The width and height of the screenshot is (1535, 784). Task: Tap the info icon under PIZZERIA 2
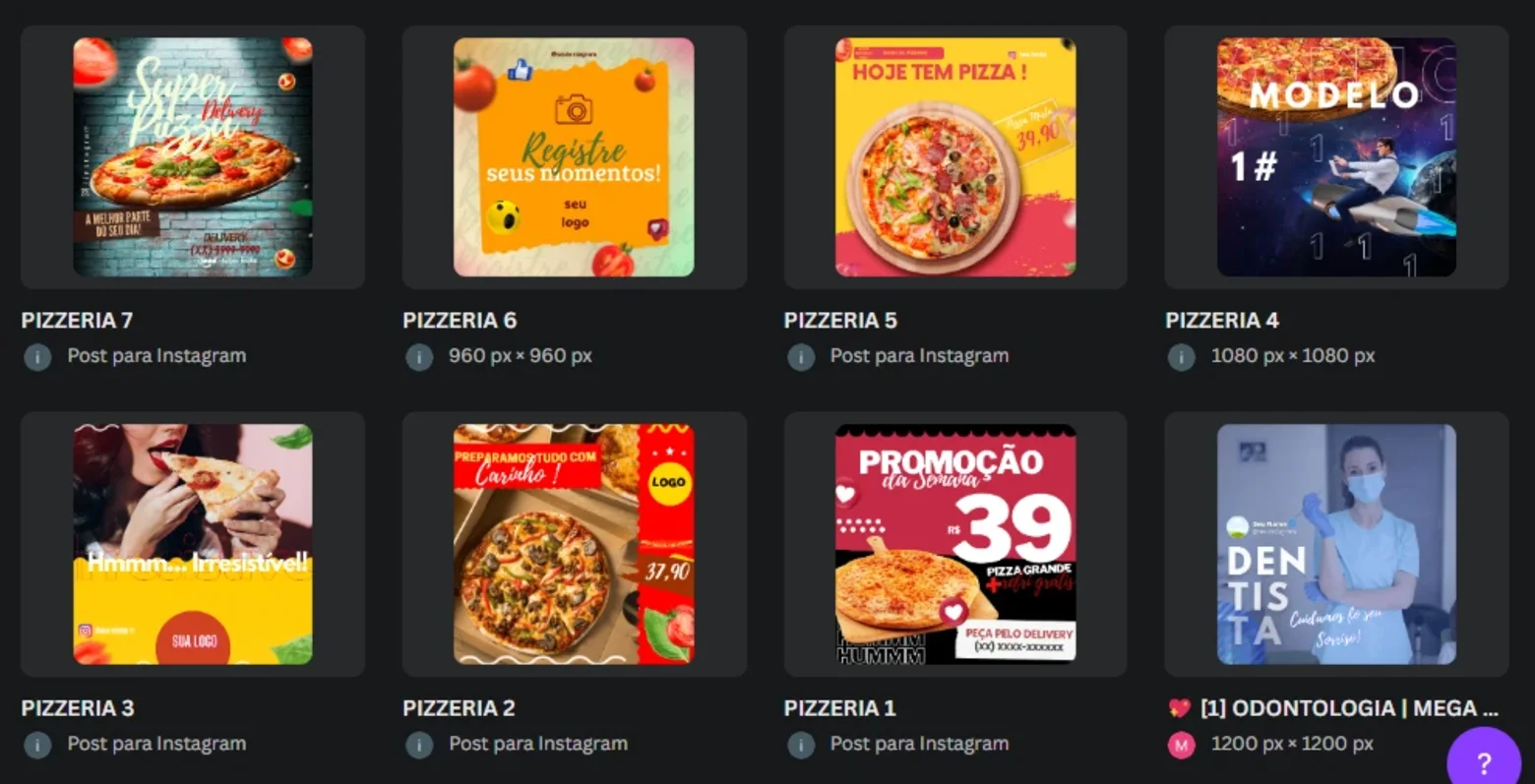click(419, 745)
